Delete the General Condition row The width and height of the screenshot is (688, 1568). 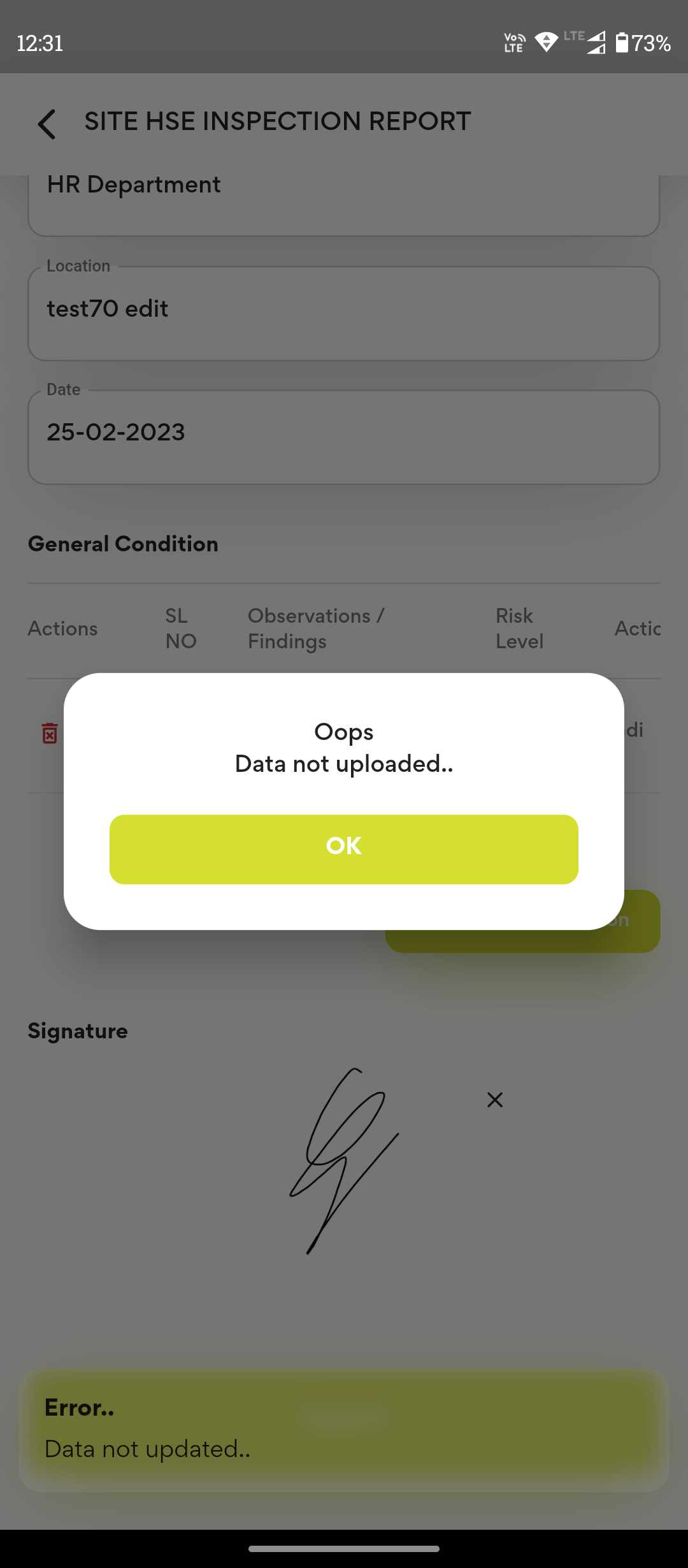click(x=50, y=733)
